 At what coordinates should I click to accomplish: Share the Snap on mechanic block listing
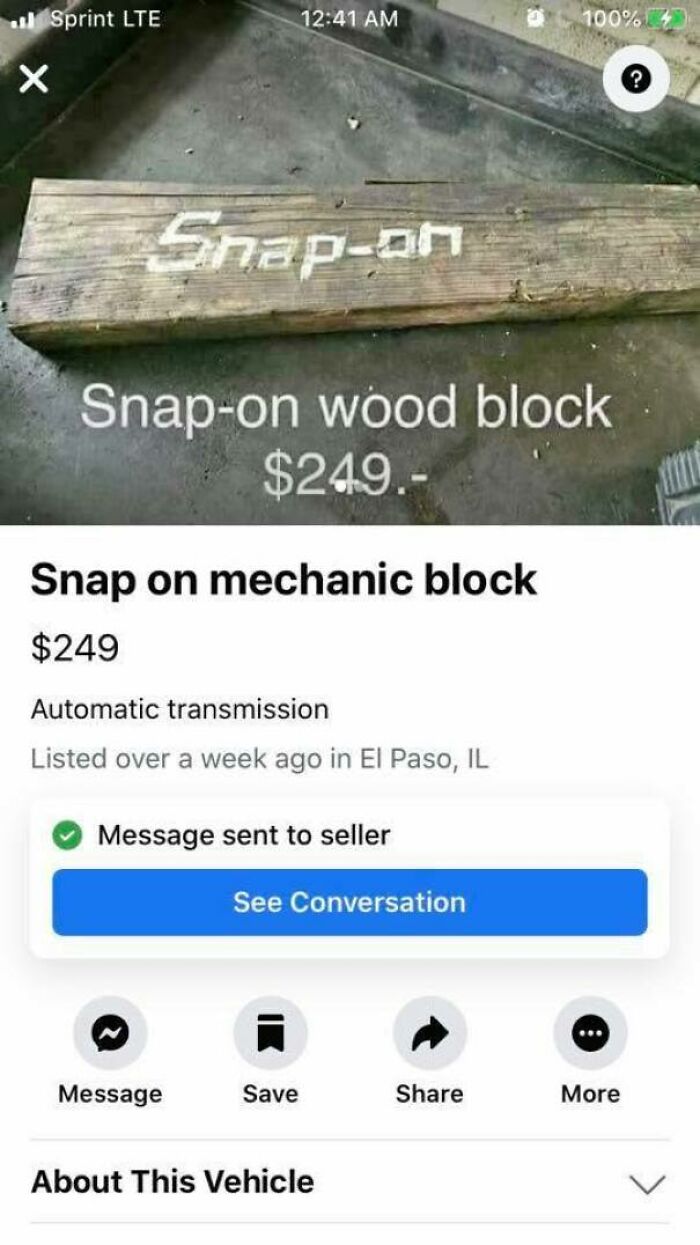(430, 1033)
